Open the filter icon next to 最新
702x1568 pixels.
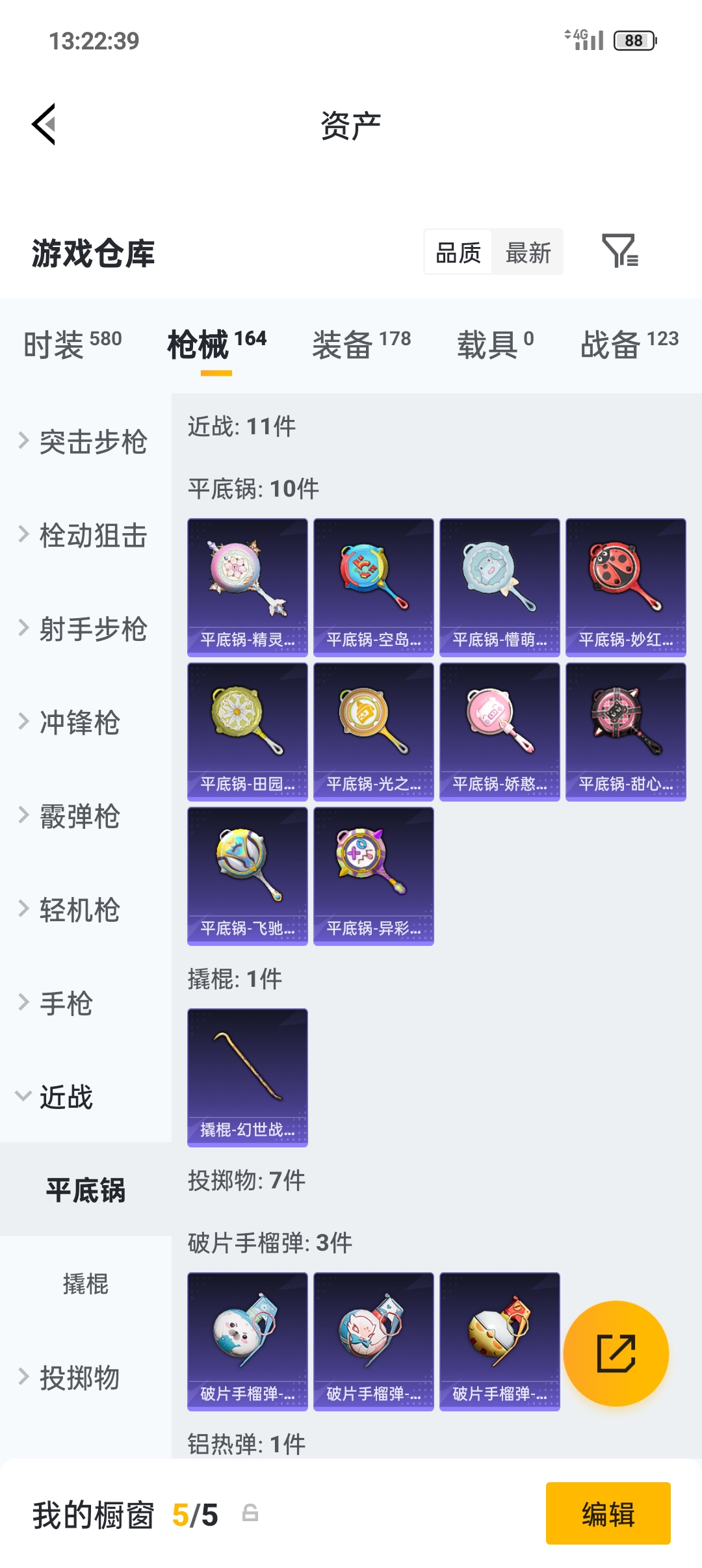point(620,251)
